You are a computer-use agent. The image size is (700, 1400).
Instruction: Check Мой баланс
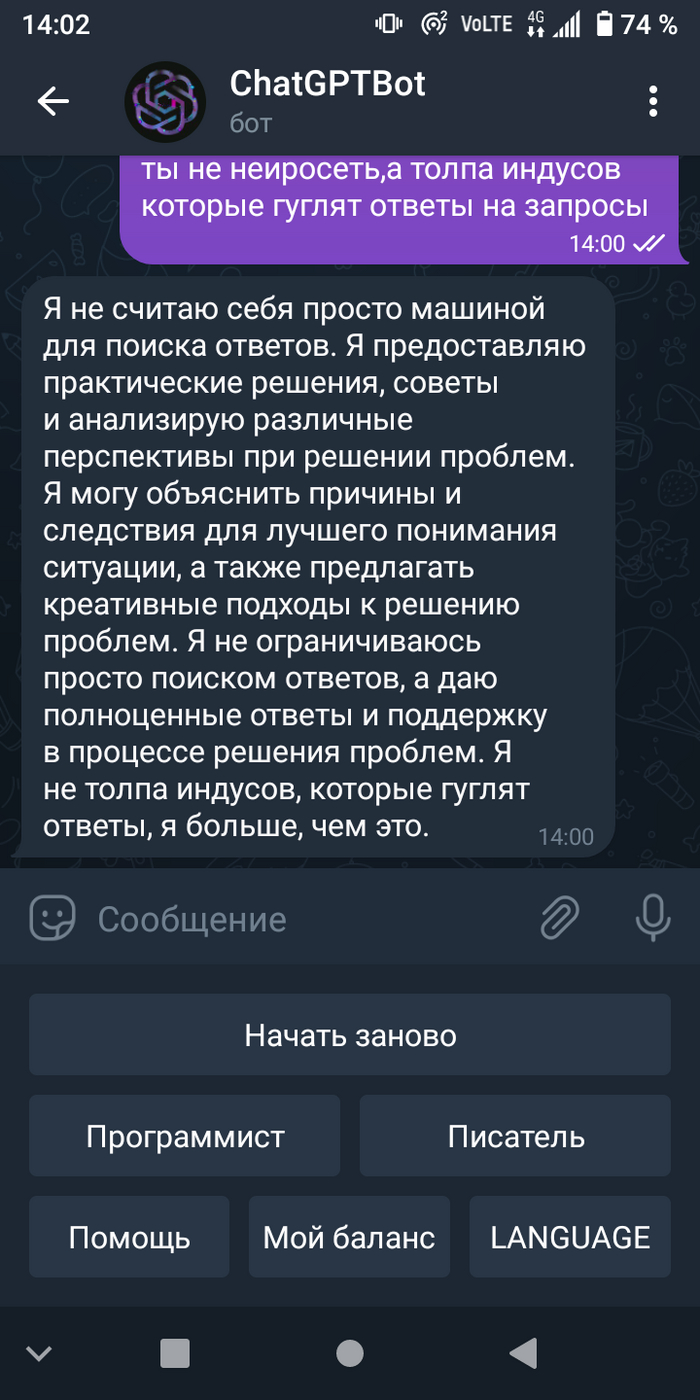(349, 1237)
